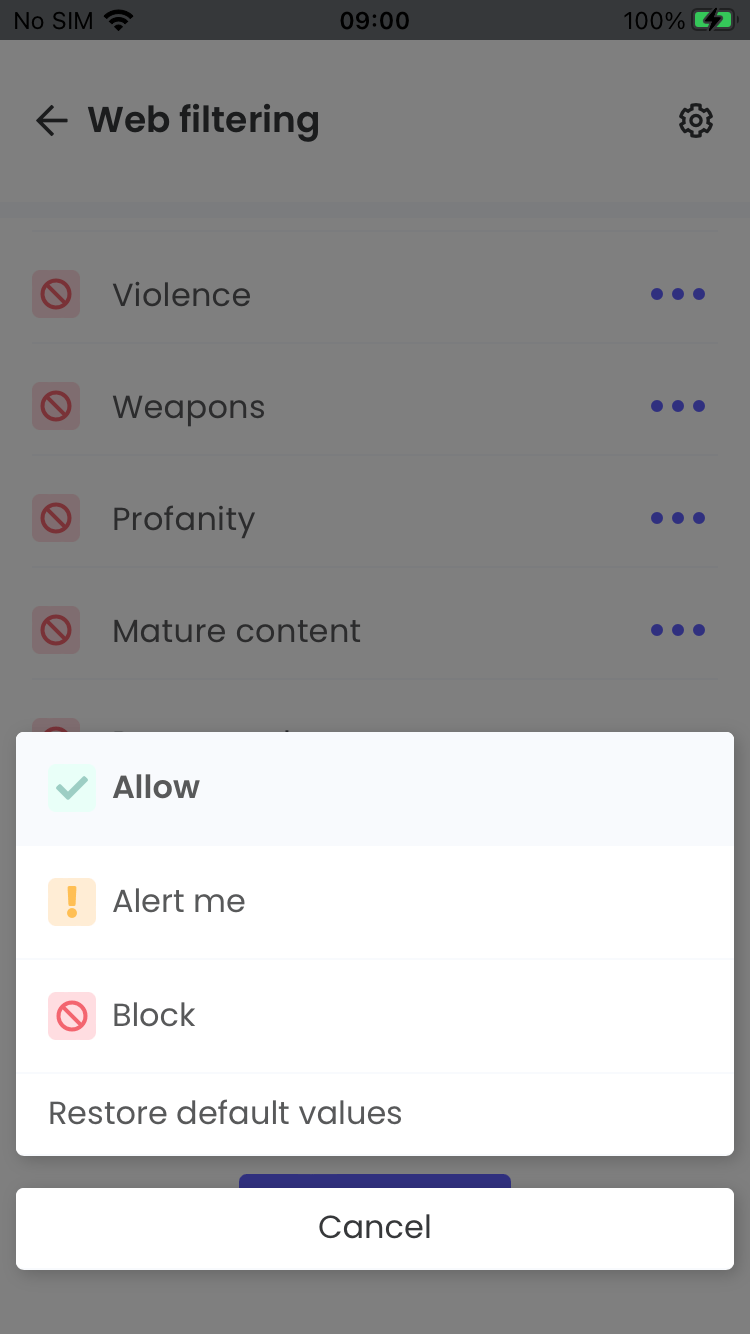Viewport: 750px width, 1334px height.
Task: Click the orange Alert me exclamation icon
Action: tap(72, 901)
